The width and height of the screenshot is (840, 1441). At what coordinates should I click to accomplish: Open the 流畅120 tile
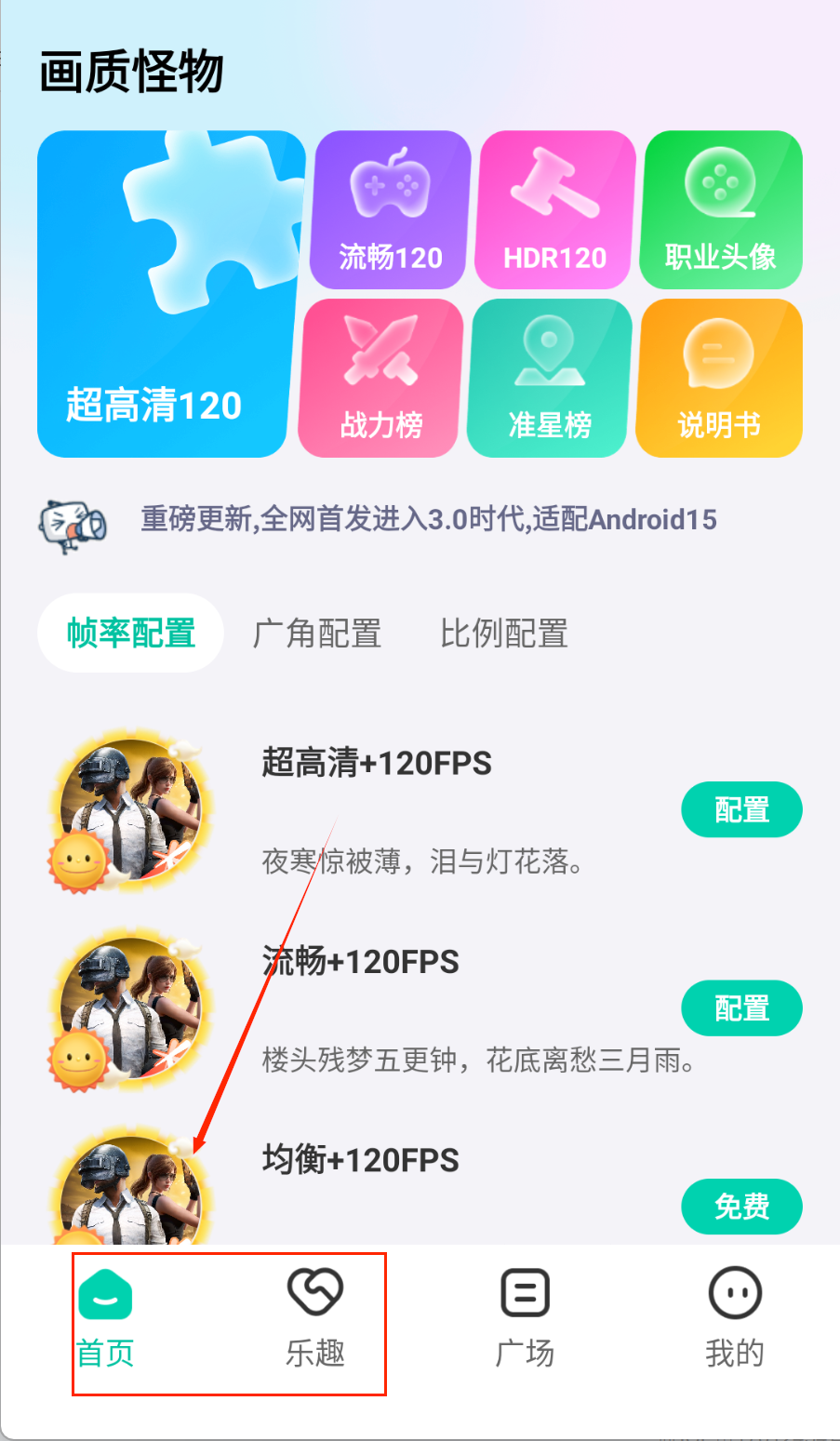(x=391, y=210)
